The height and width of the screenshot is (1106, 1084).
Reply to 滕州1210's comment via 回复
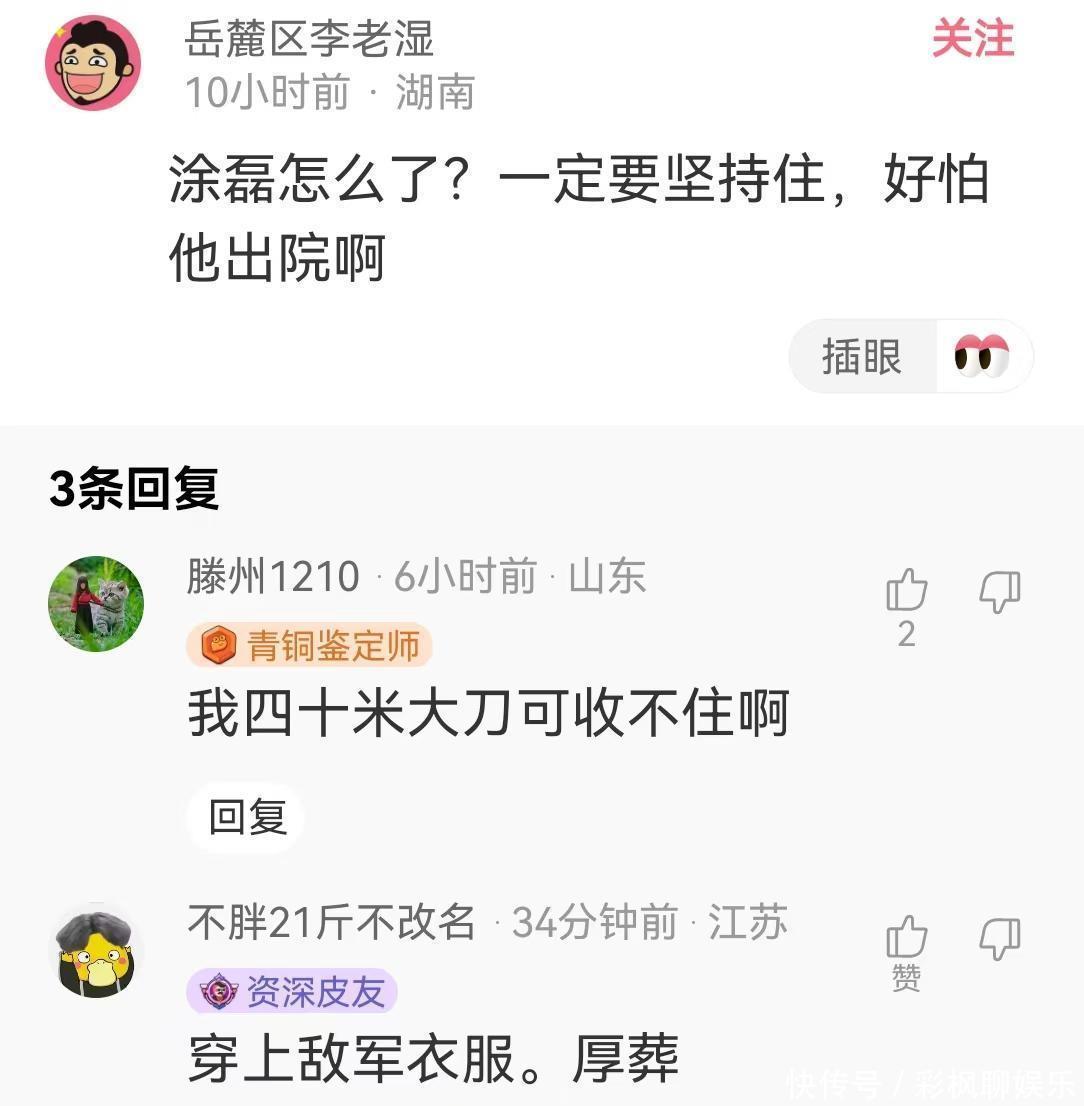click(247, 817)
